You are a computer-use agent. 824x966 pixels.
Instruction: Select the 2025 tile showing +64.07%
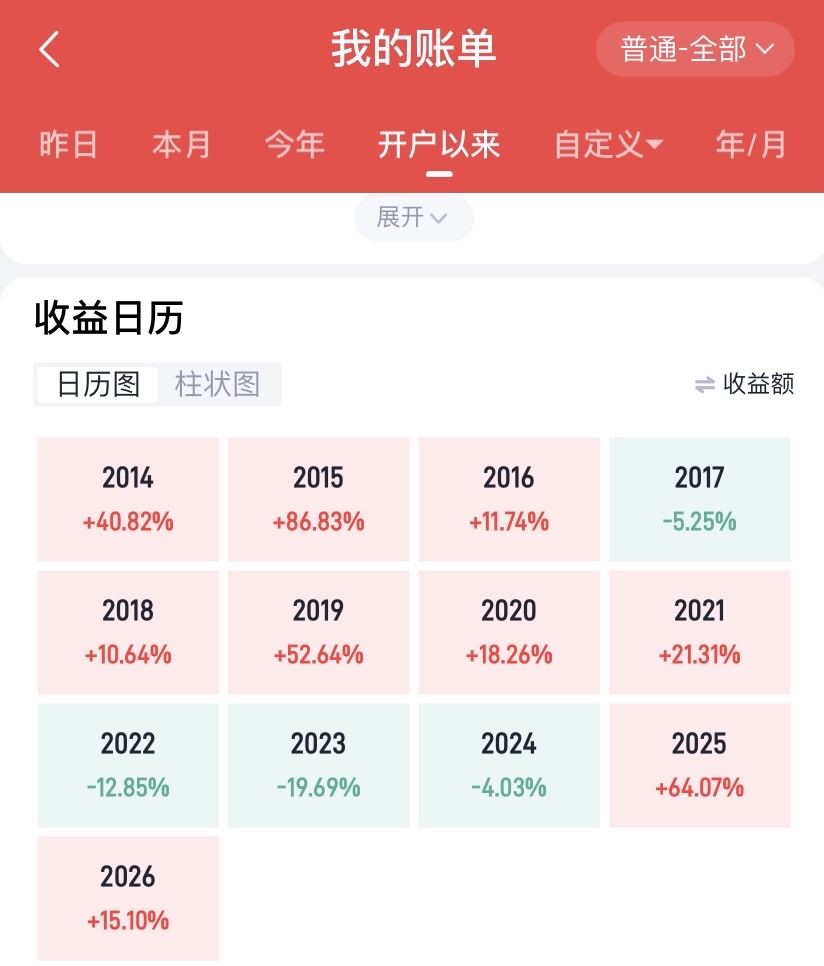[x=699, y=764]
